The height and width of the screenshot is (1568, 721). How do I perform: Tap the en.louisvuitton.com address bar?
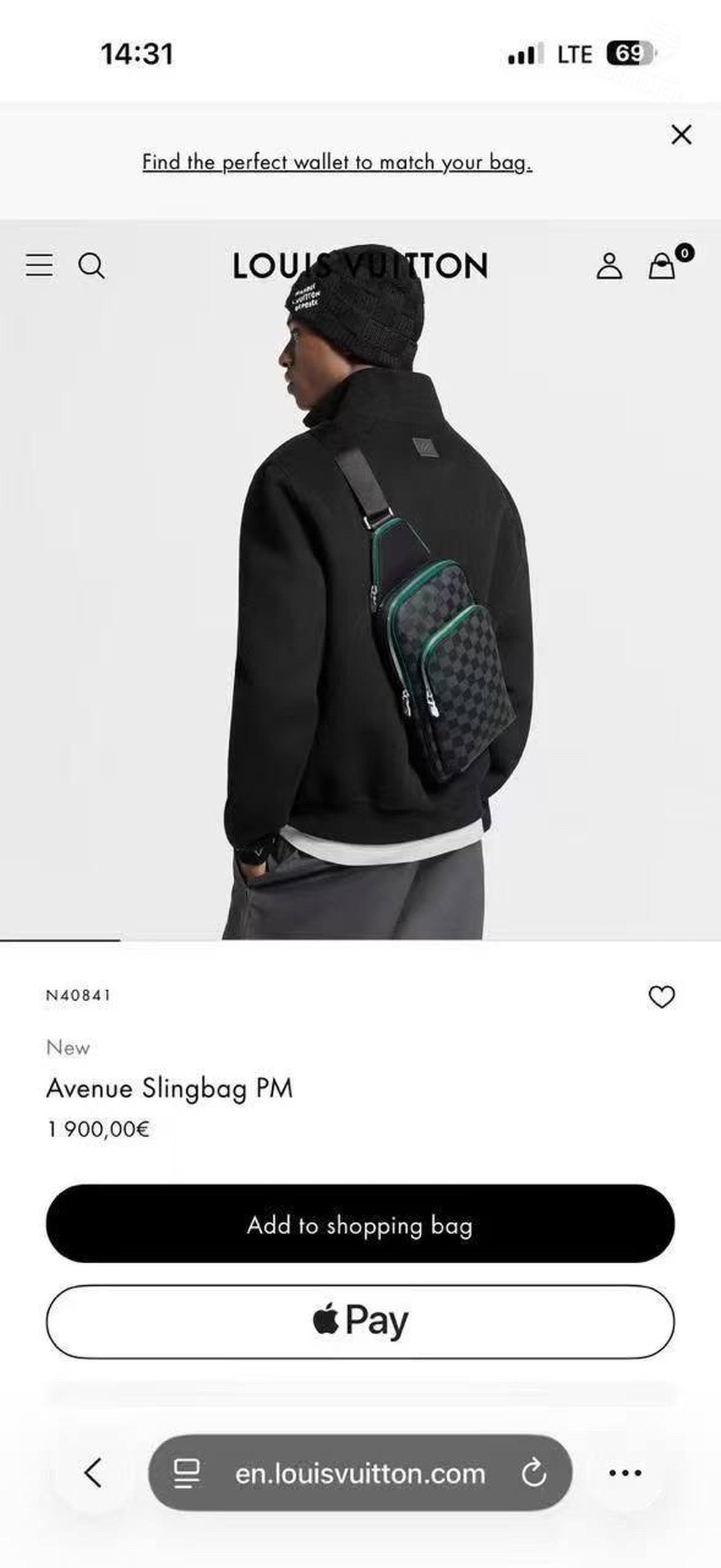pos(360,1474)
